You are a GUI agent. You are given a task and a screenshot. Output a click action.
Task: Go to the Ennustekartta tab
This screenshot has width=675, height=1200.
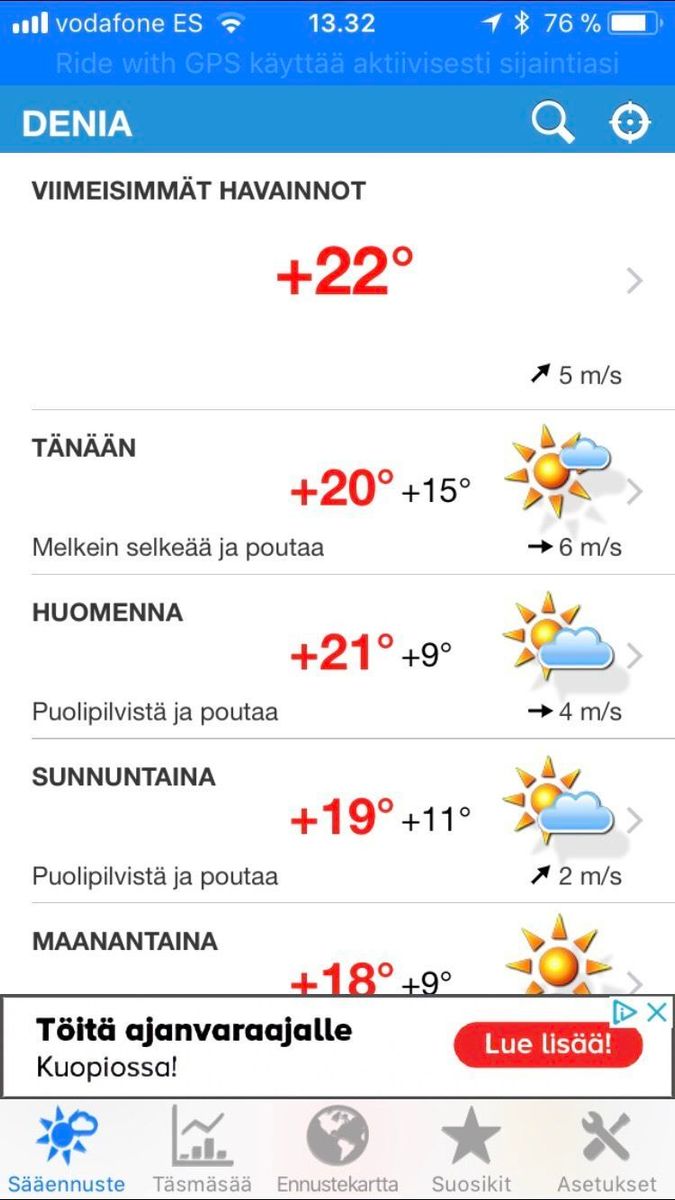tap(337, 1150)
